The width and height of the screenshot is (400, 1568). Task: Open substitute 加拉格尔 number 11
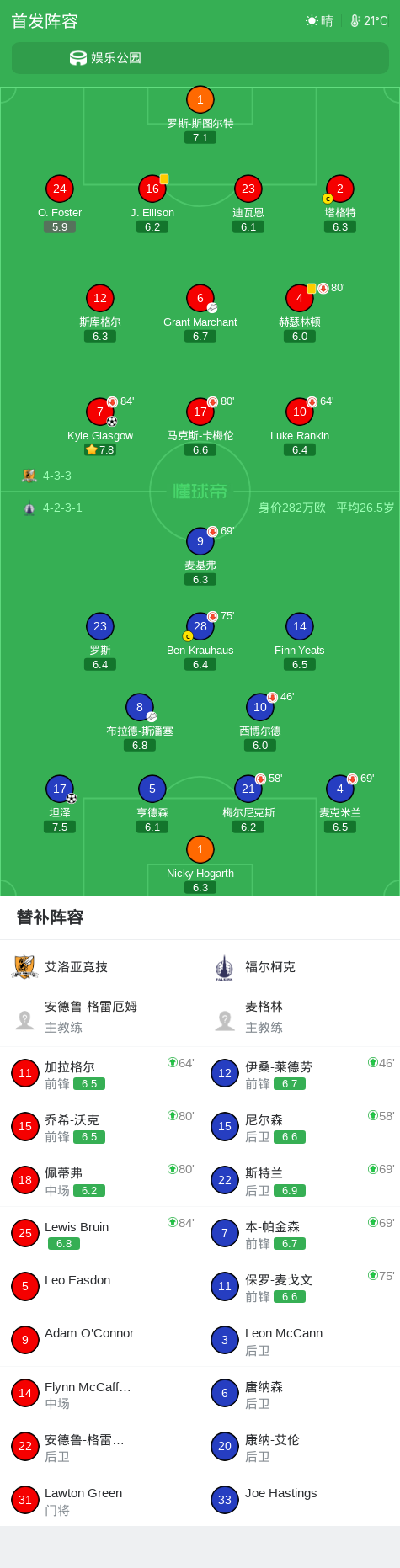pyautogui.click(x=100, y=1073)
